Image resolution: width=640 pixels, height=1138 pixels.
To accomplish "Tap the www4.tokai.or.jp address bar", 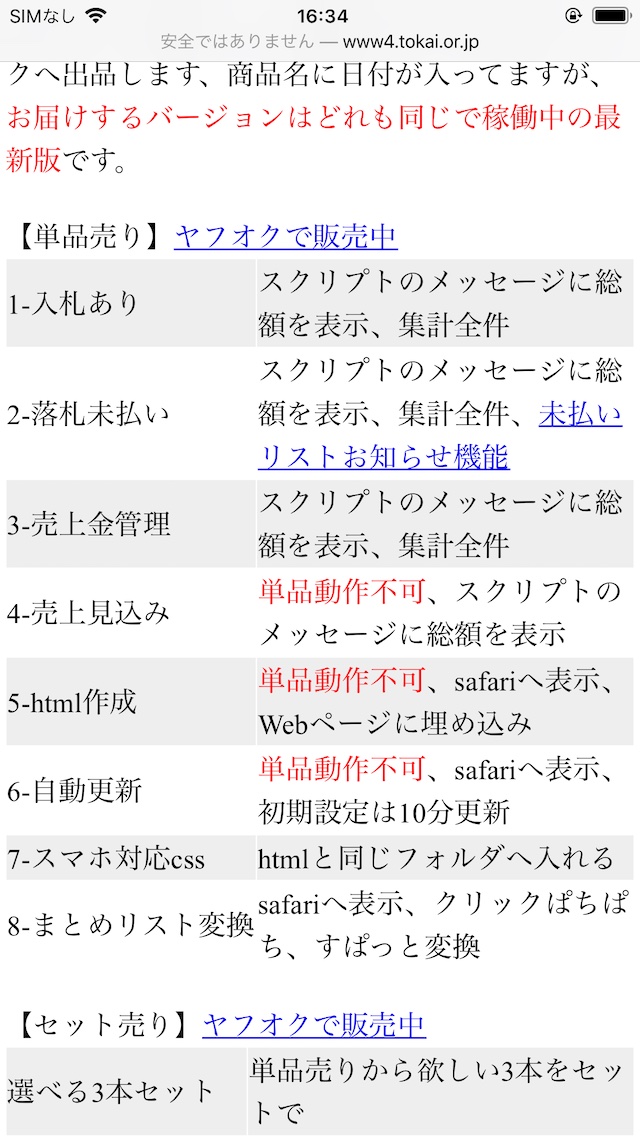I will coord(320,42).
